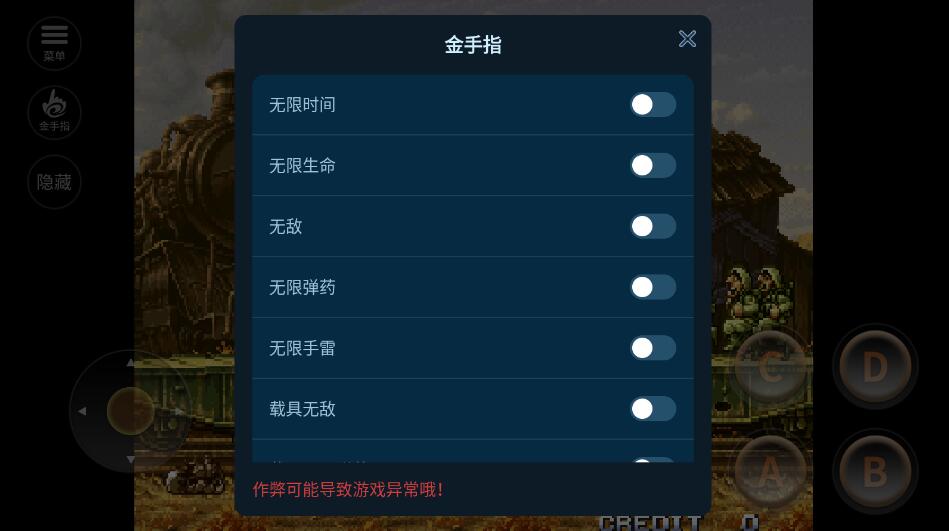Close the 金手指 cheat dialog
Image resolution: width=949 pixels, height=531 pixels.
(687, 38)
